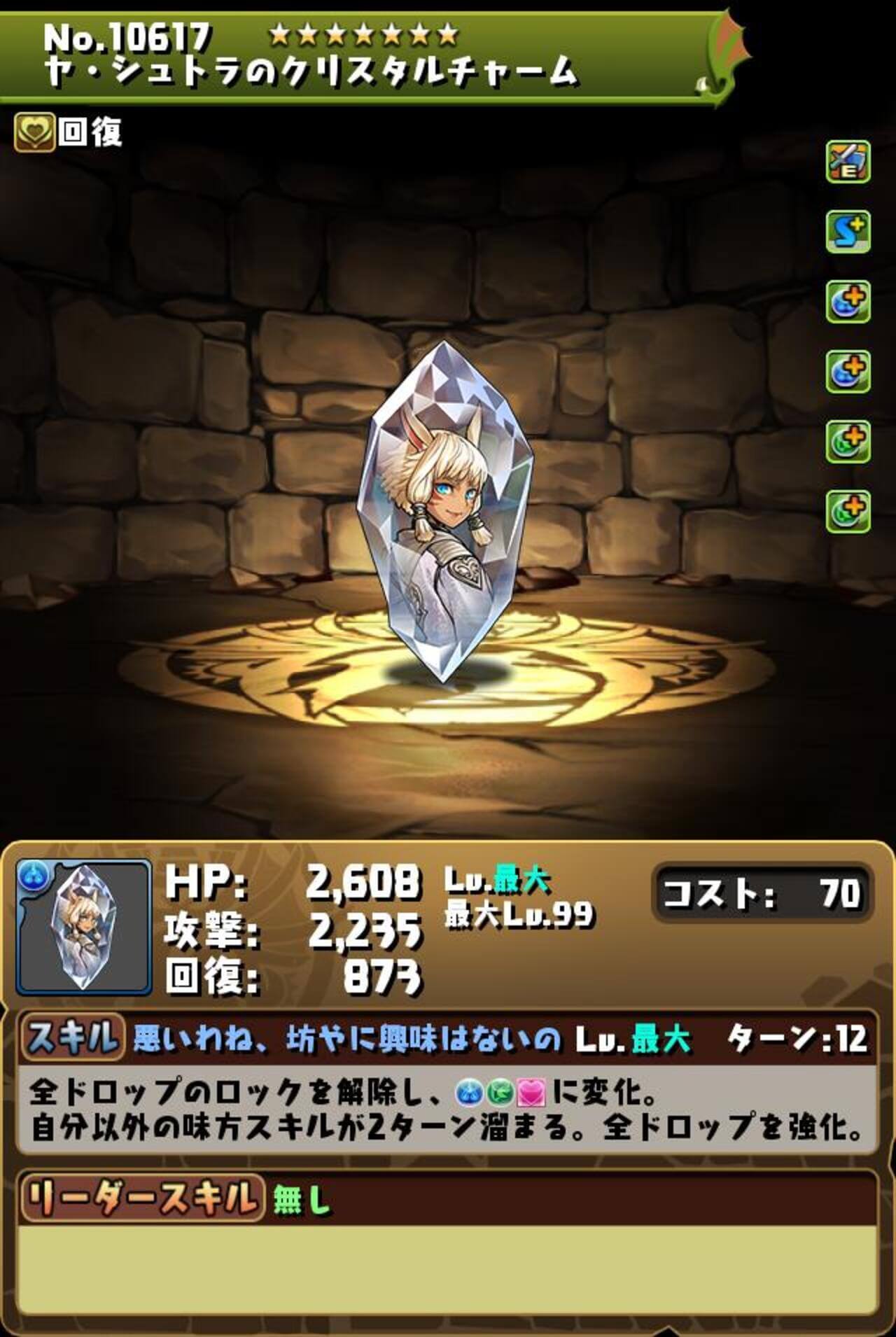Viewport: 896px width, 1337px height.
Task: Tap the Skill Boost+ awakening icon
Action: [848, 231]
